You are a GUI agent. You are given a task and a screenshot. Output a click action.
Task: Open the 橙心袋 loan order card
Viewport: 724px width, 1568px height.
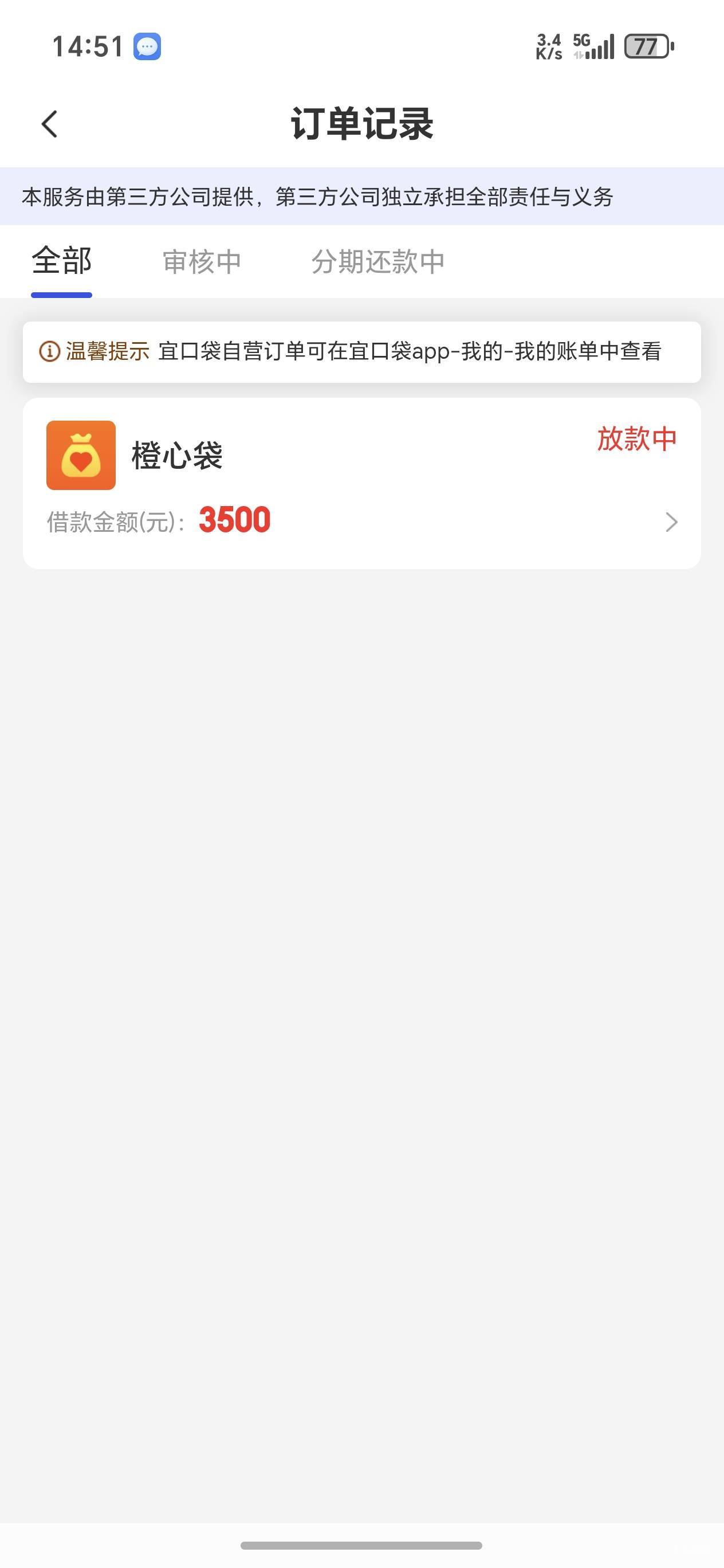click(362, 483)
